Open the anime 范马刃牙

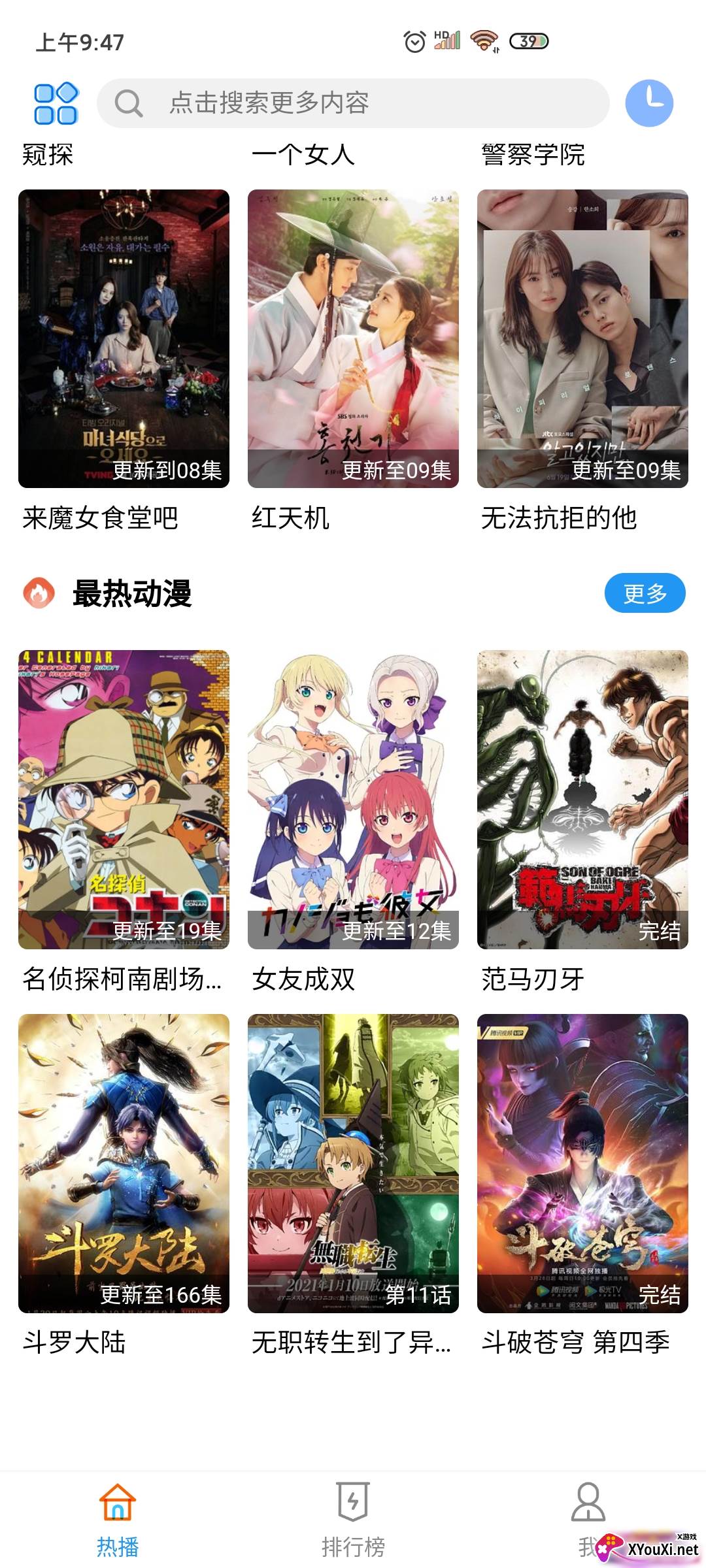tap(582, 799)
